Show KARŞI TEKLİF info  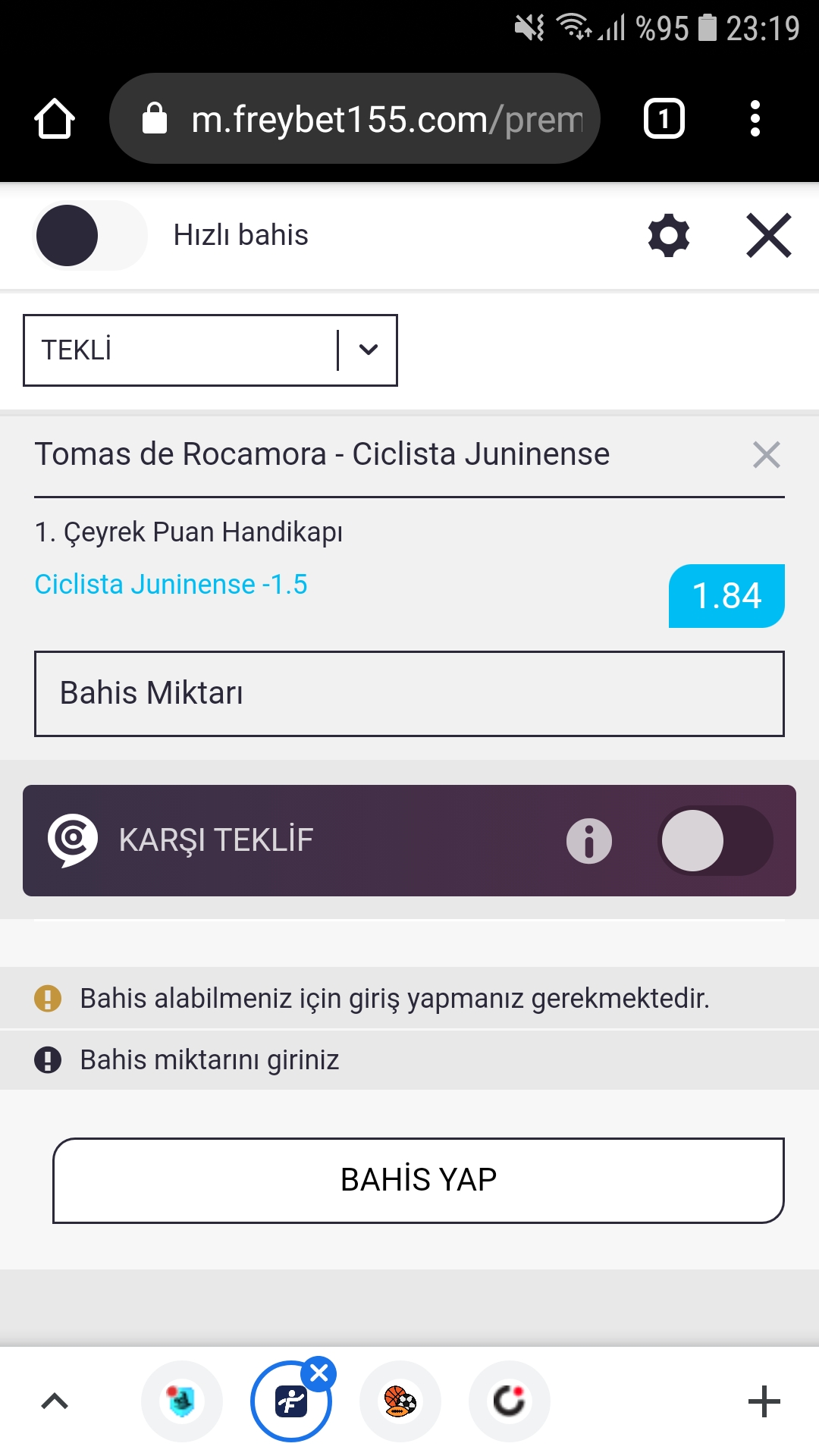pos(589,841)
